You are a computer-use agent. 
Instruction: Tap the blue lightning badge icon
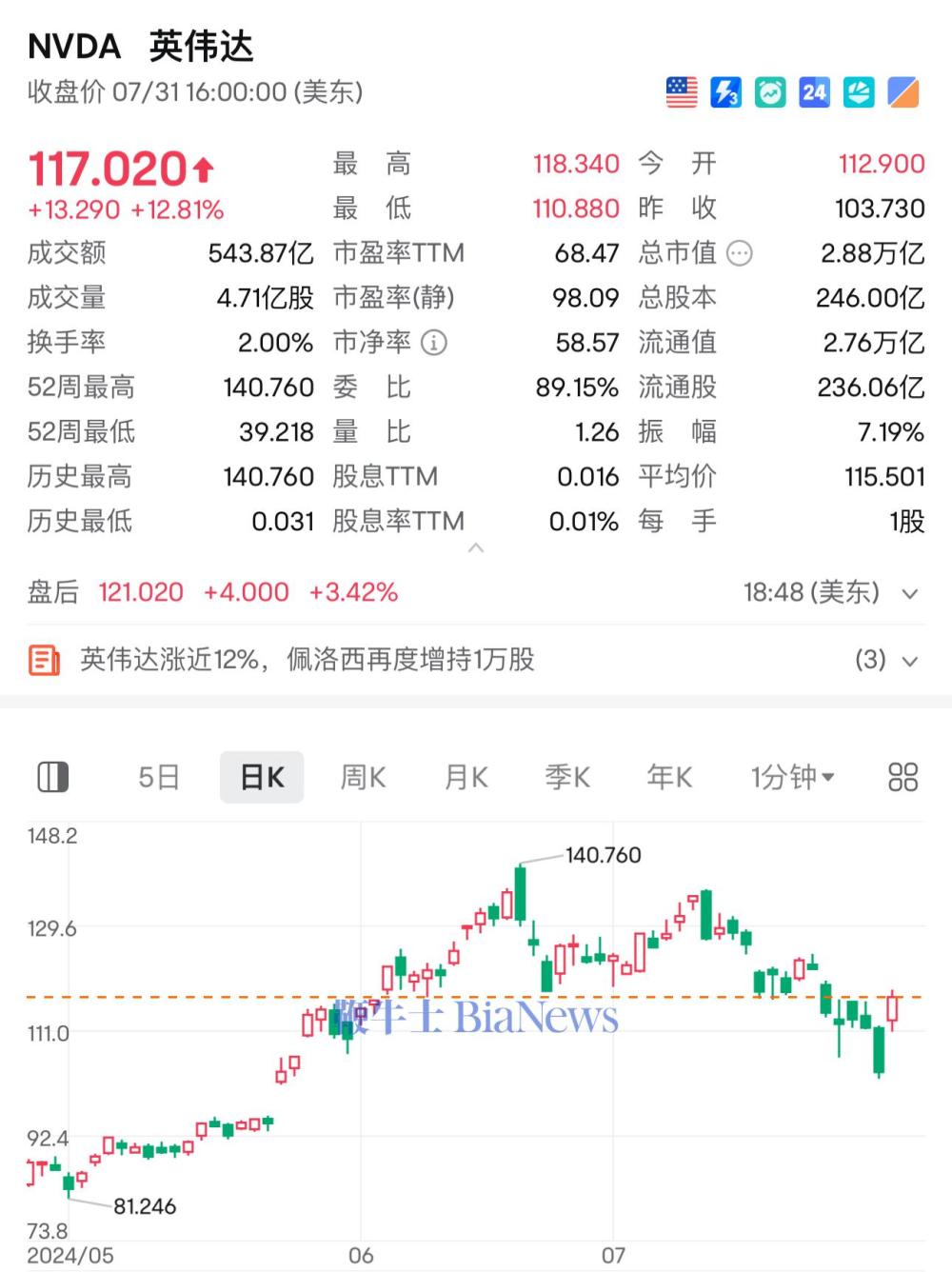725,92
